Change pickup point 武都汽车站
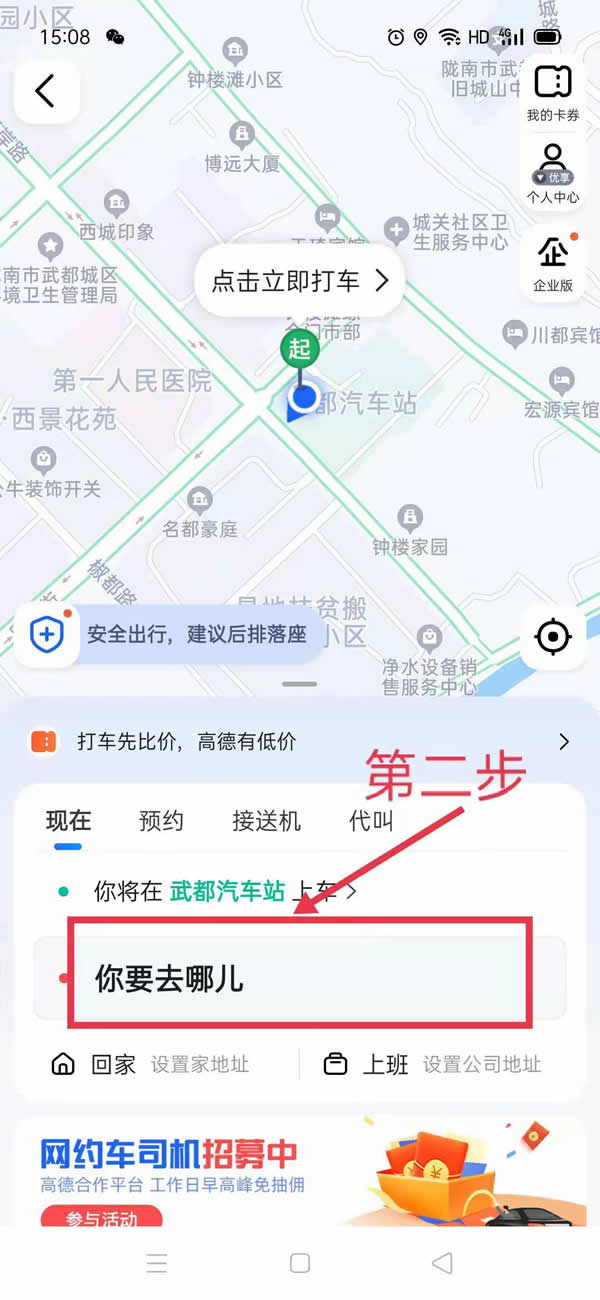Viewport: 600px width, 1300px height. (x=225, y=891)
